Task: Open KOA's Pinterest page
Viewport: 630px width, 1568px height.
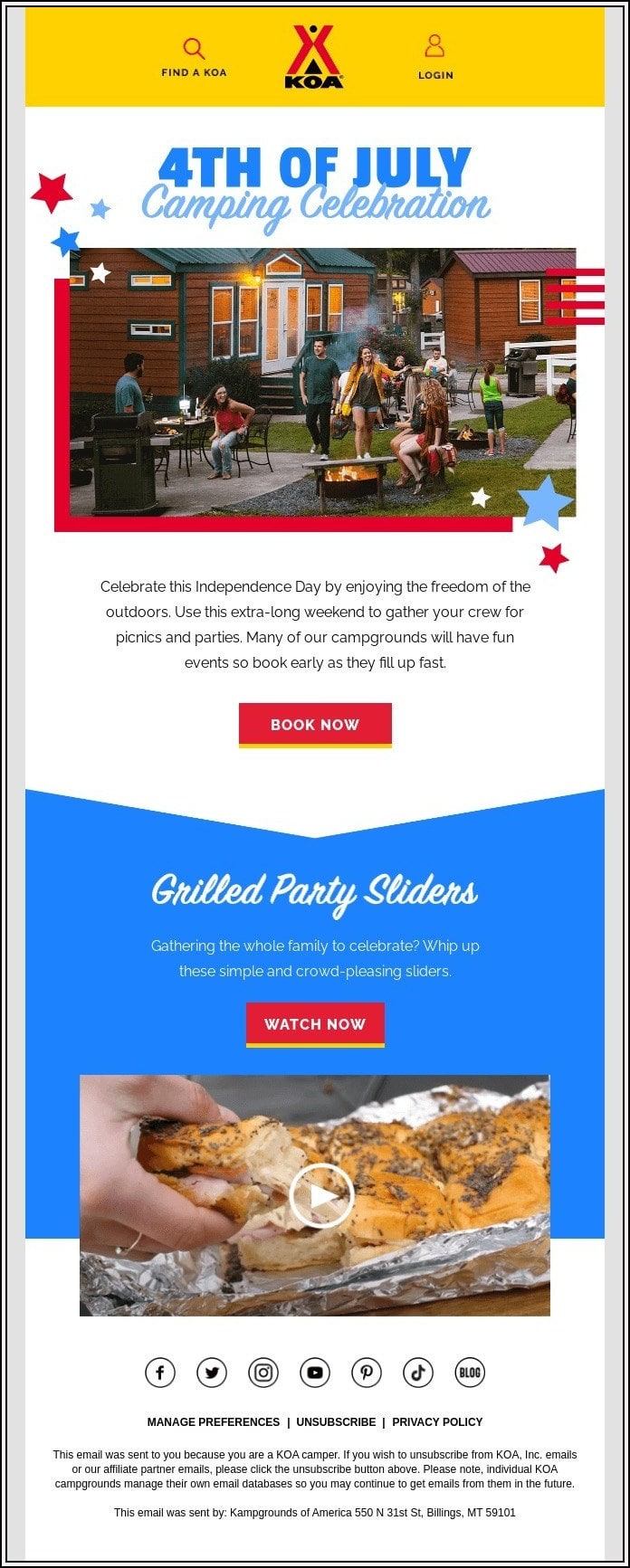Action: tap(367, 1373)
